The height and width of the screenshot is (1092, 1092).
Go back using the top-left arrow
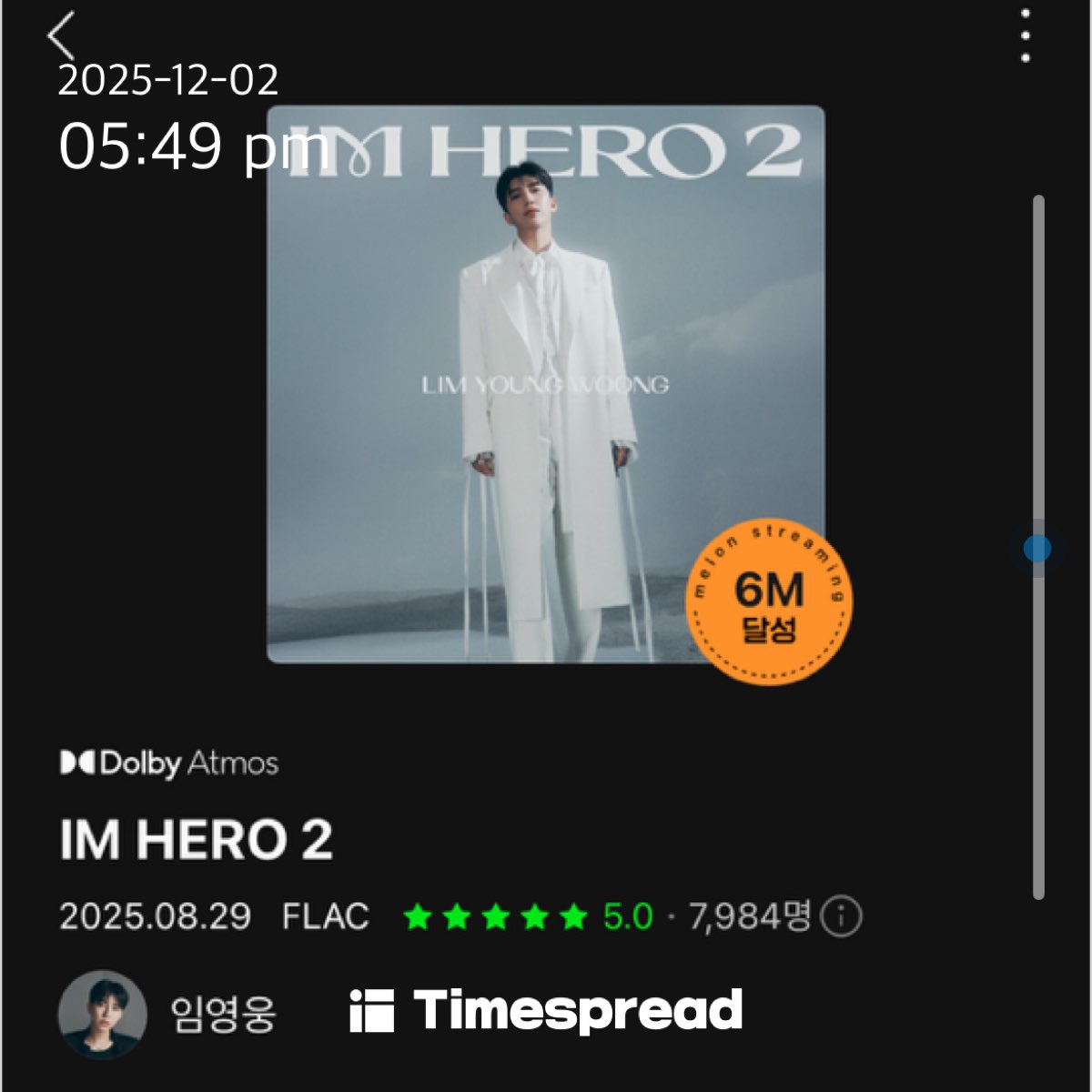(62, 36)
